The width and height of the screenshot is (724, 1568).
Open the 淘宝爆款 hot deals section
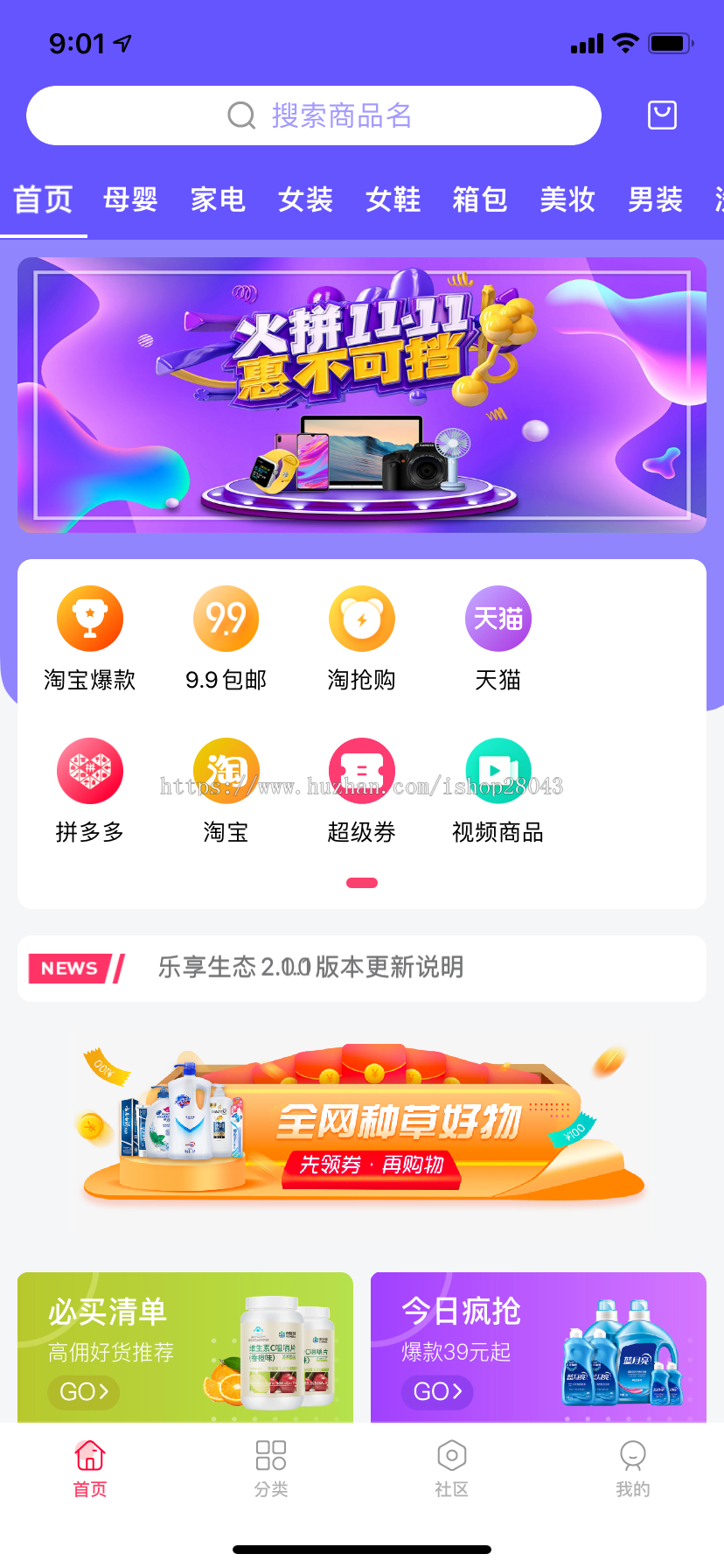pos(90,619)
